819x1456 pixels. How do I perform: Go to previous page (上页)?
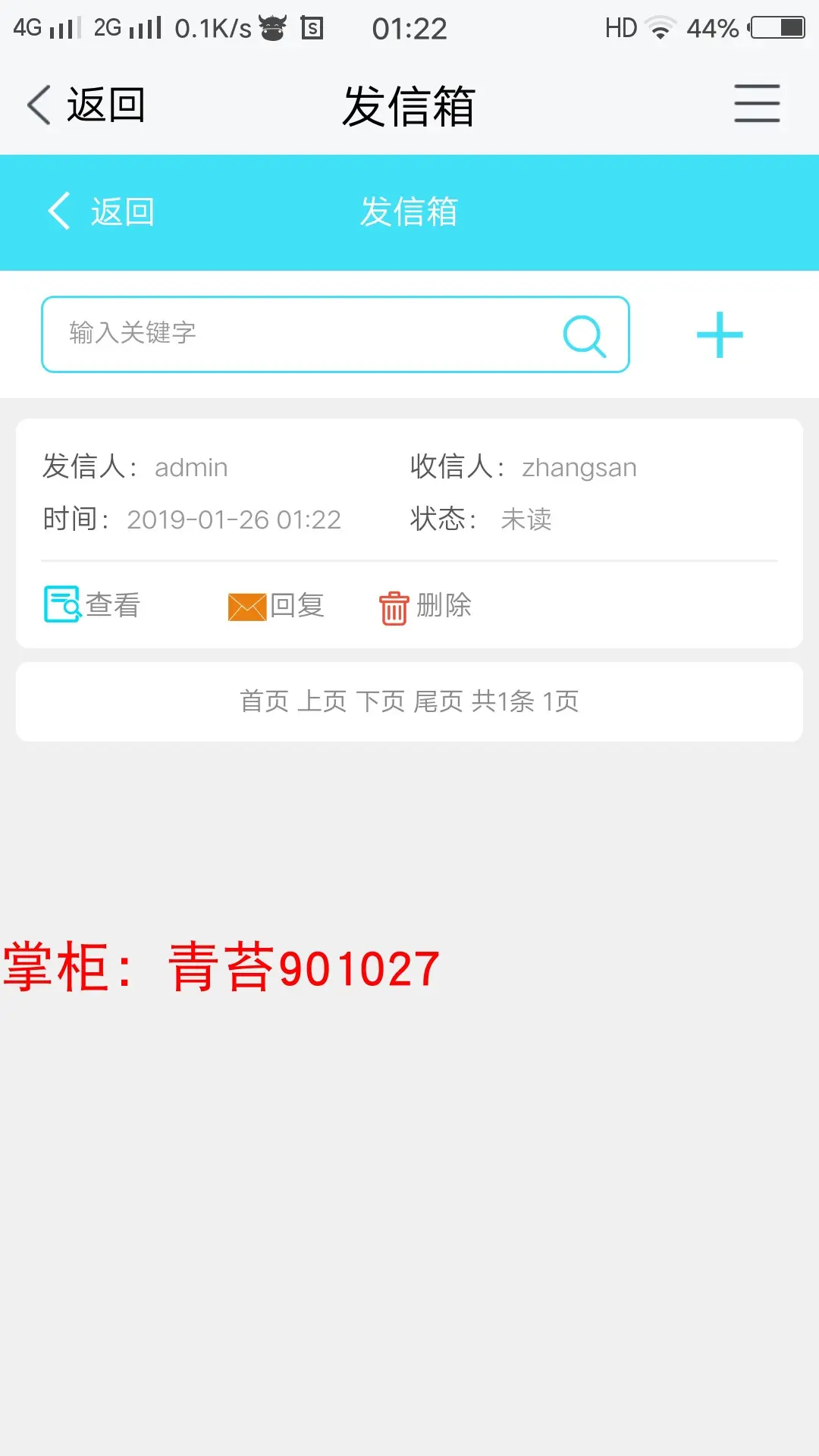(x=322, y=701)
